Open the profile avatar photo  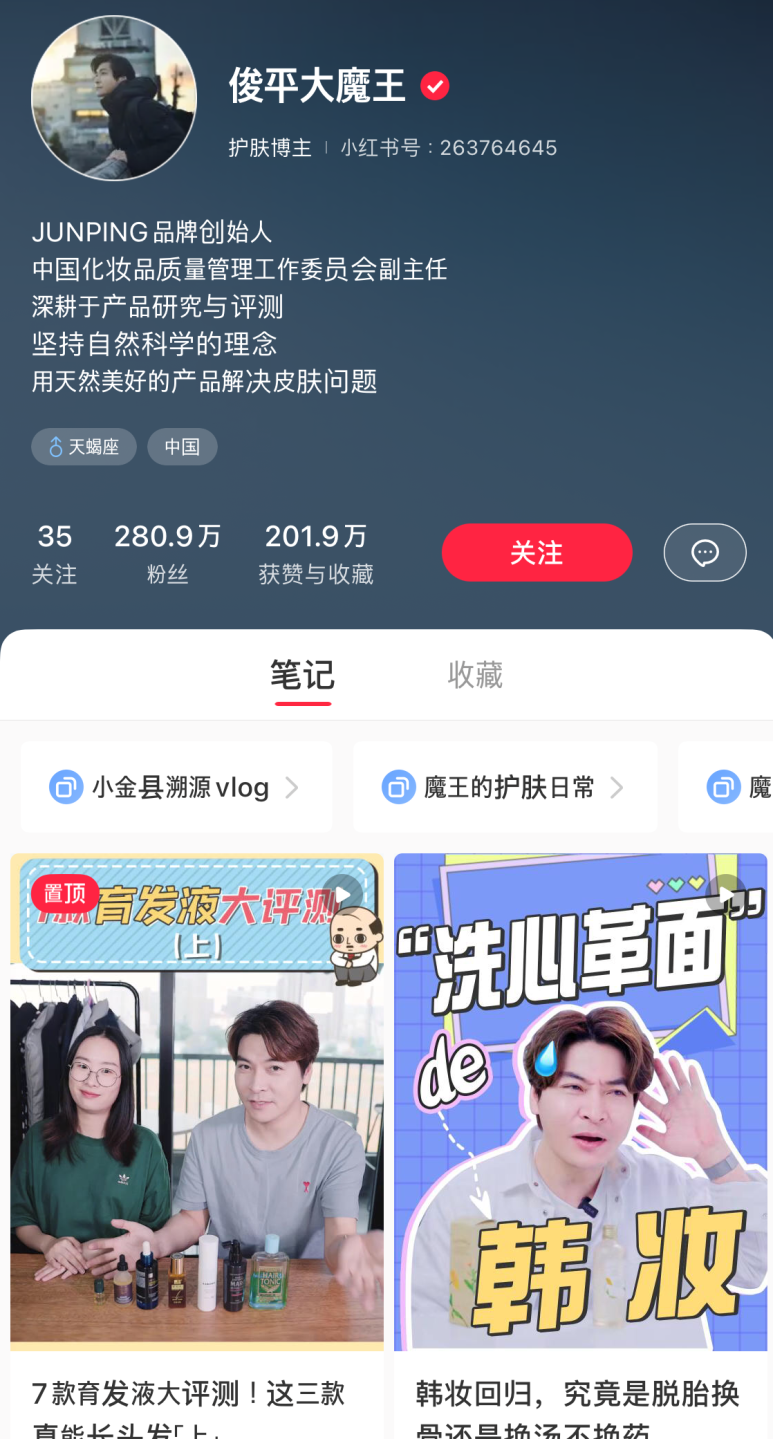[x=113, y=98]
